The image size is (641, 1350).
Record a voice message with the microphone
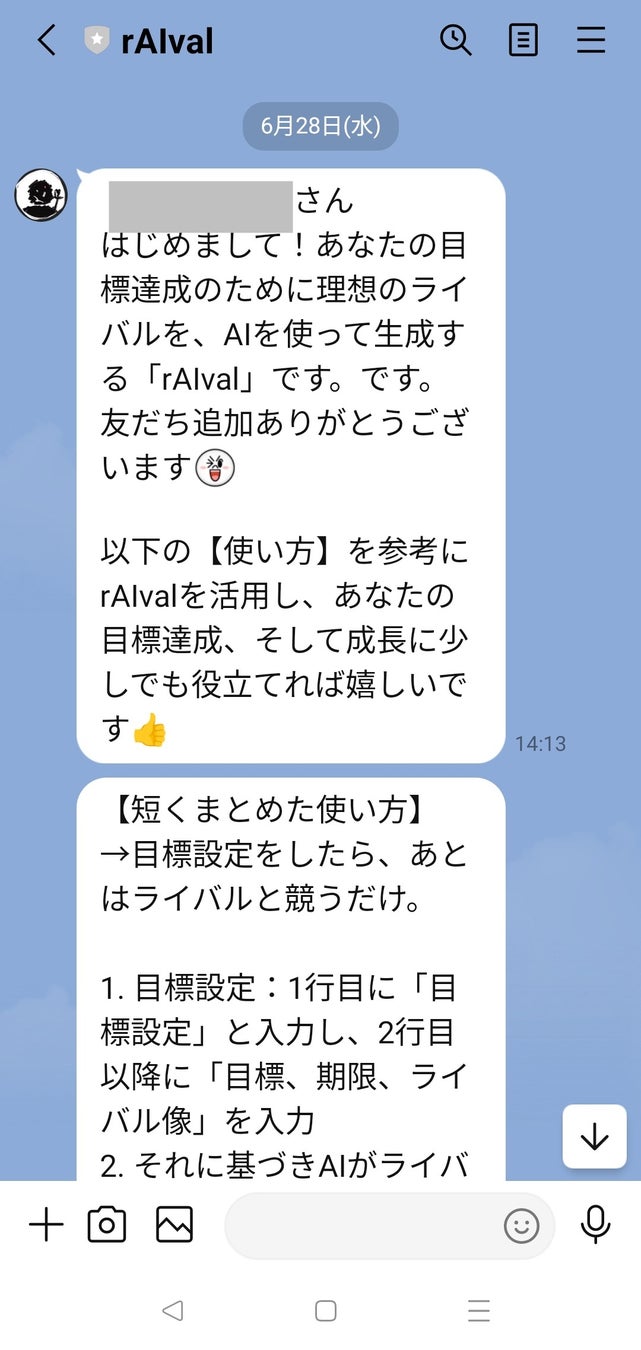(595, 1224)
